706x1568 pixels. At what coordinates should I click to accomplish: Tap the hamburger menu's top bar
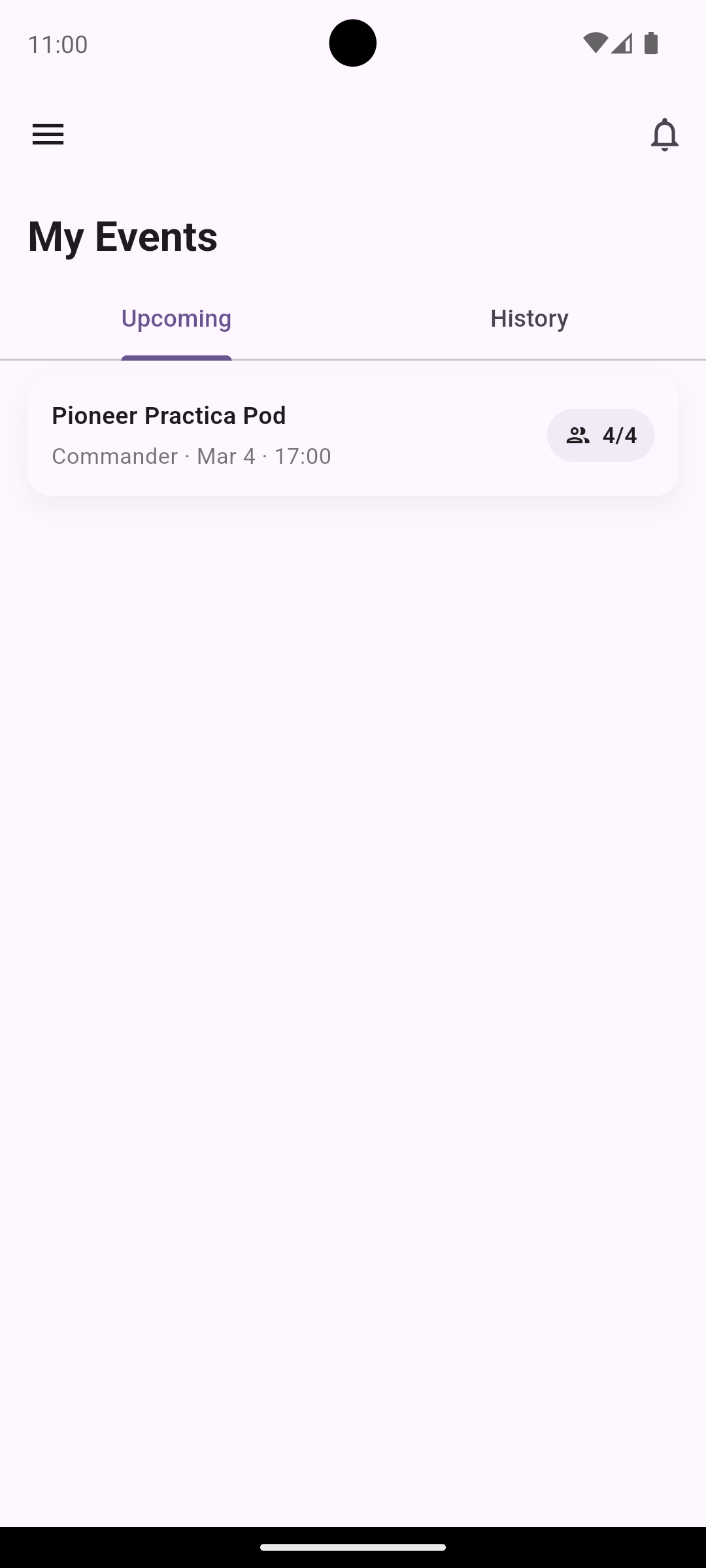pos(48,126)
